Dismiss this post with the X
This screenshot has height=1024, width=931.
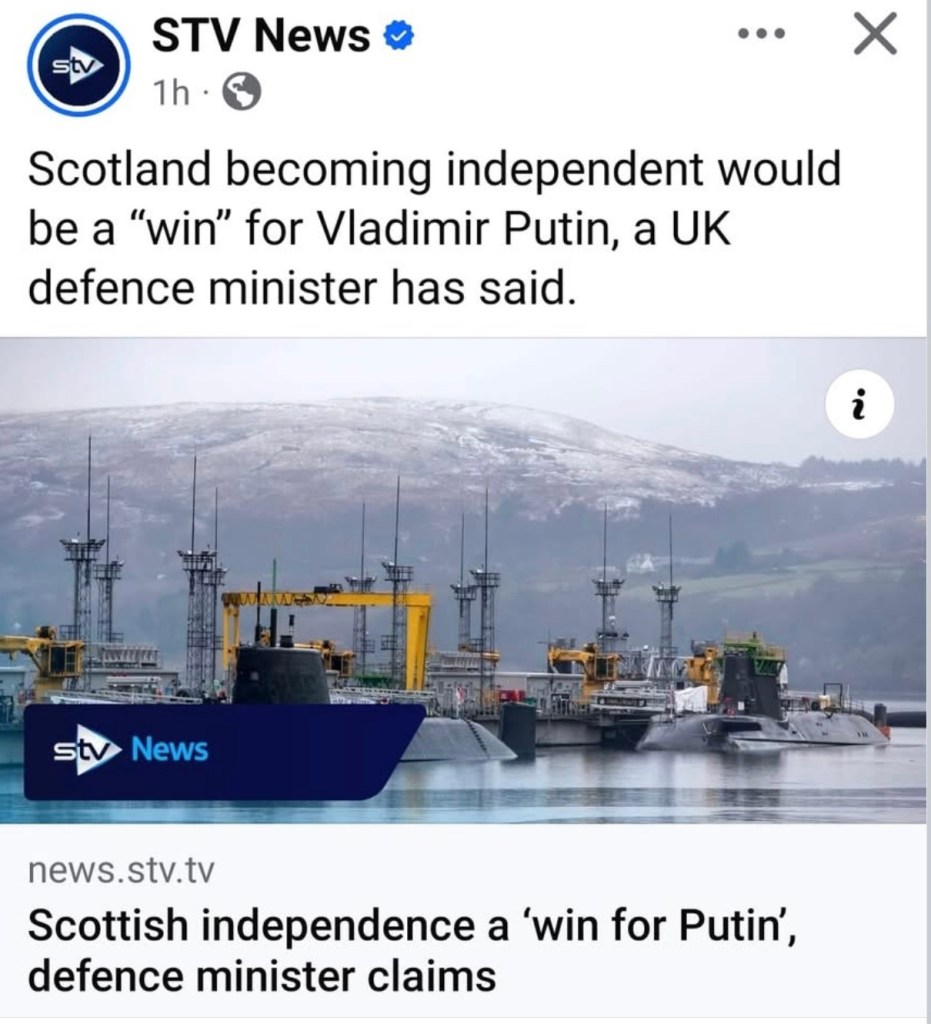877,35
